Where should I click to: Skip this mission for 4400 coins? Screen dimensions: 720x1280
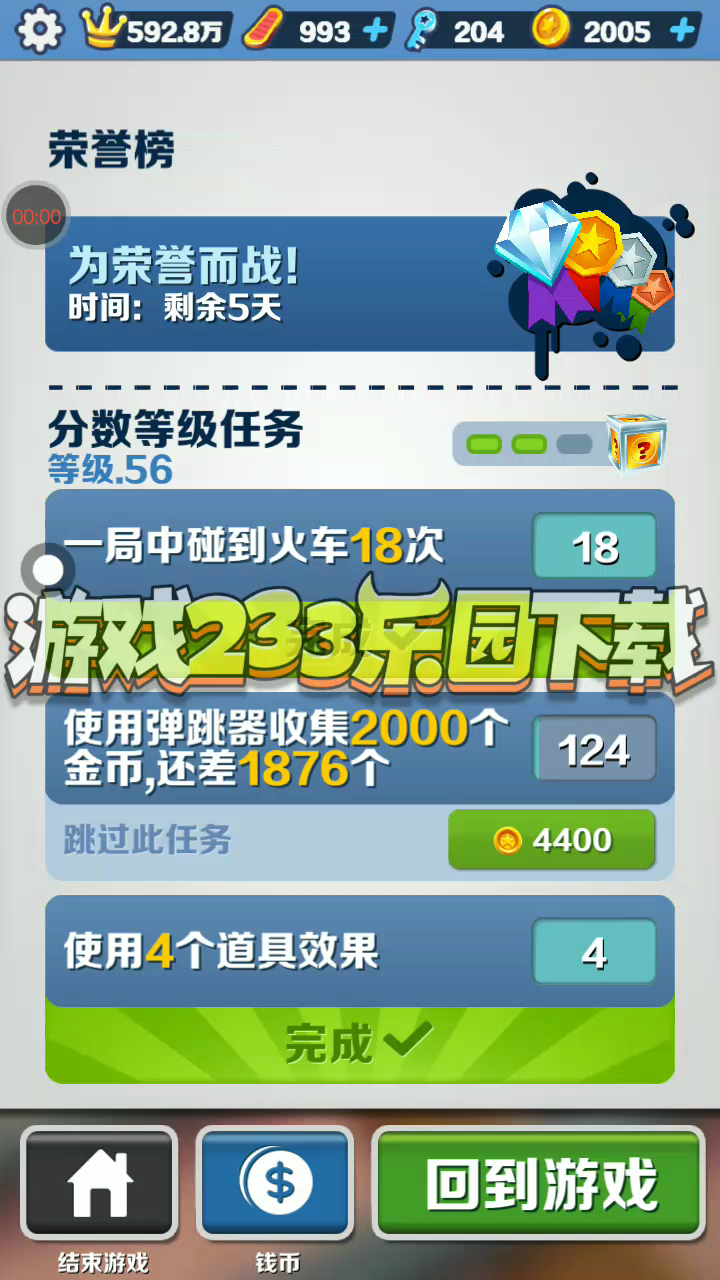551,840
